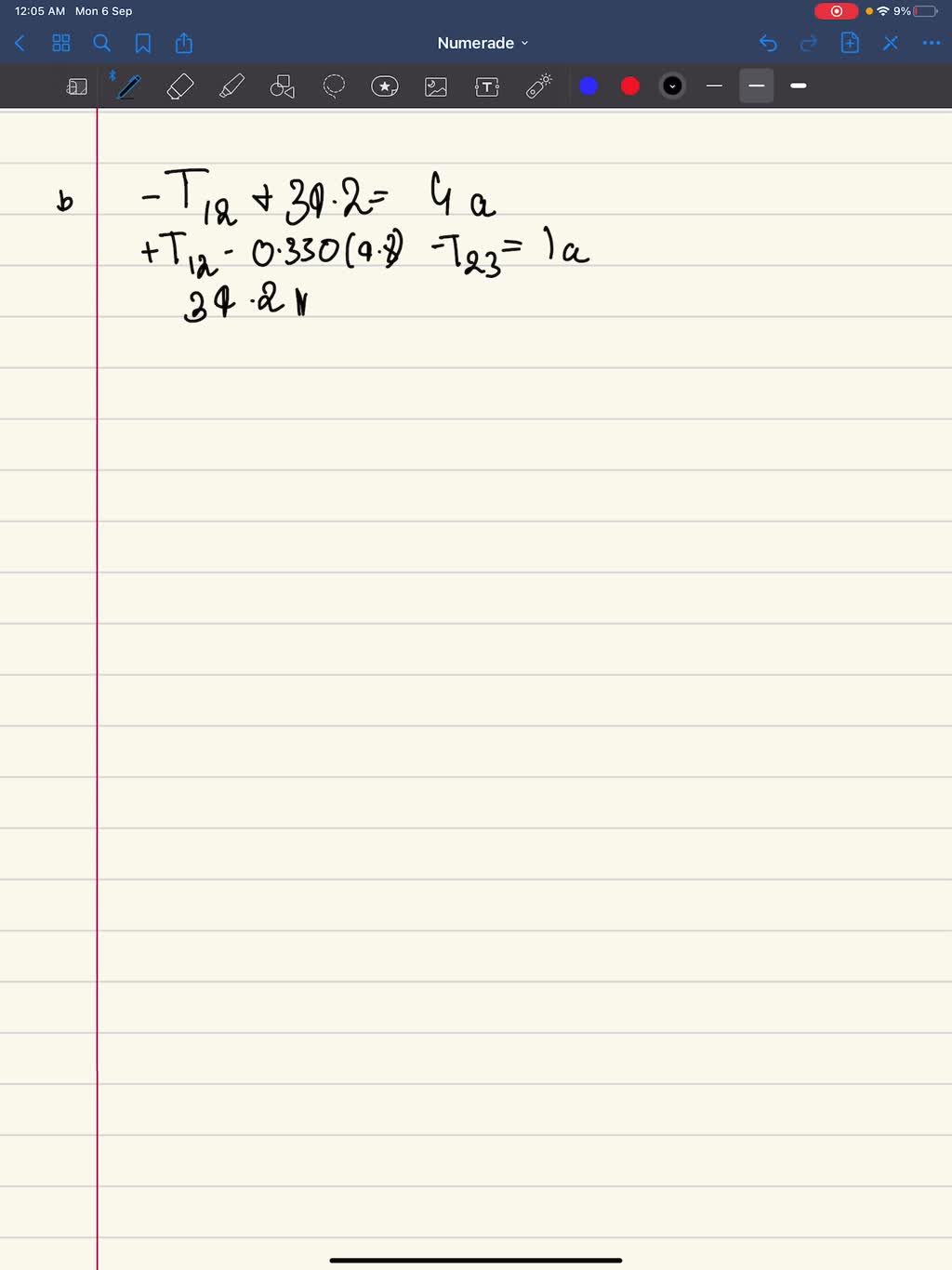Activate the shapes tool
Screen dimensions: 952x1270
coord(283,86)
